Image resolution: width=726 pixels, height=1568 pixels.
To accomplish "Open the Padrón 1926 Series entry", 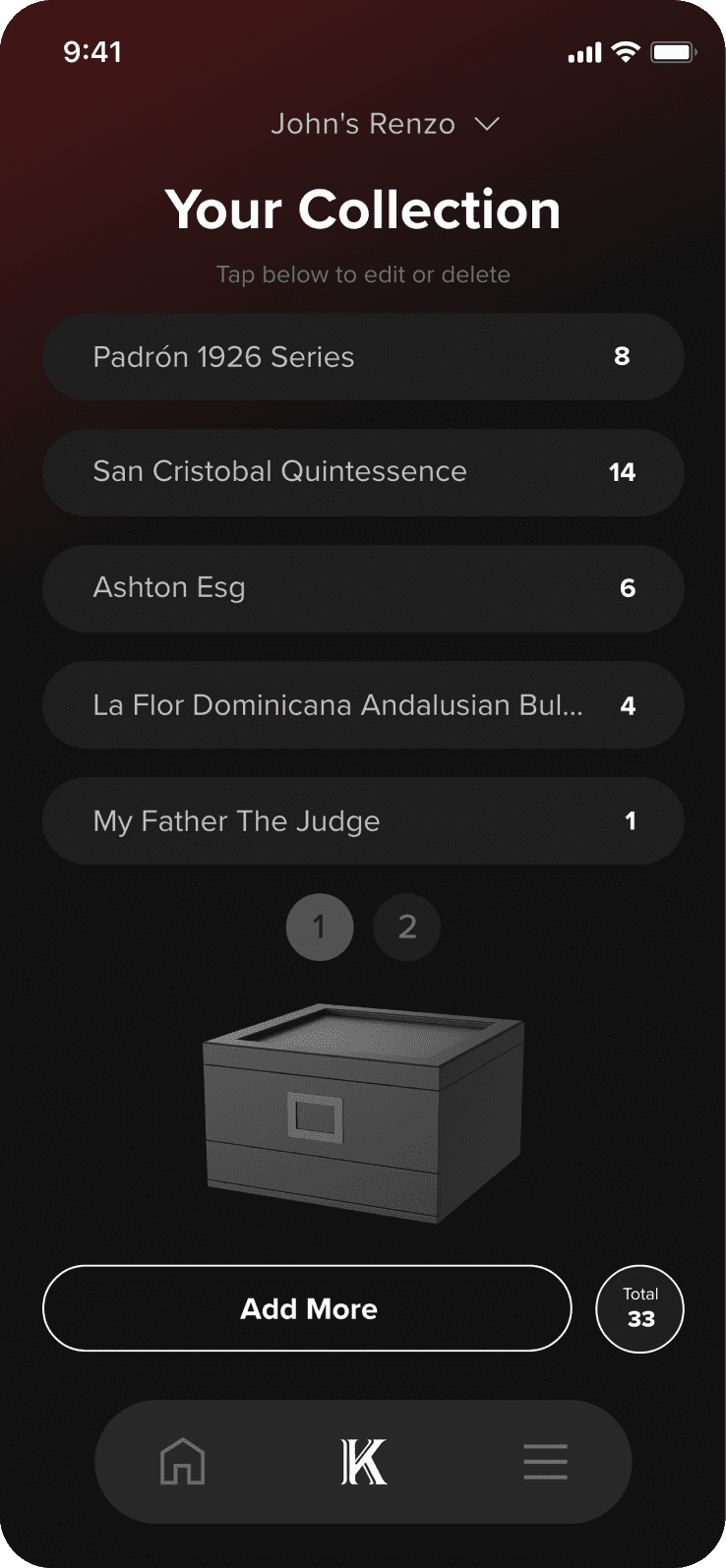I will point(363,356).
